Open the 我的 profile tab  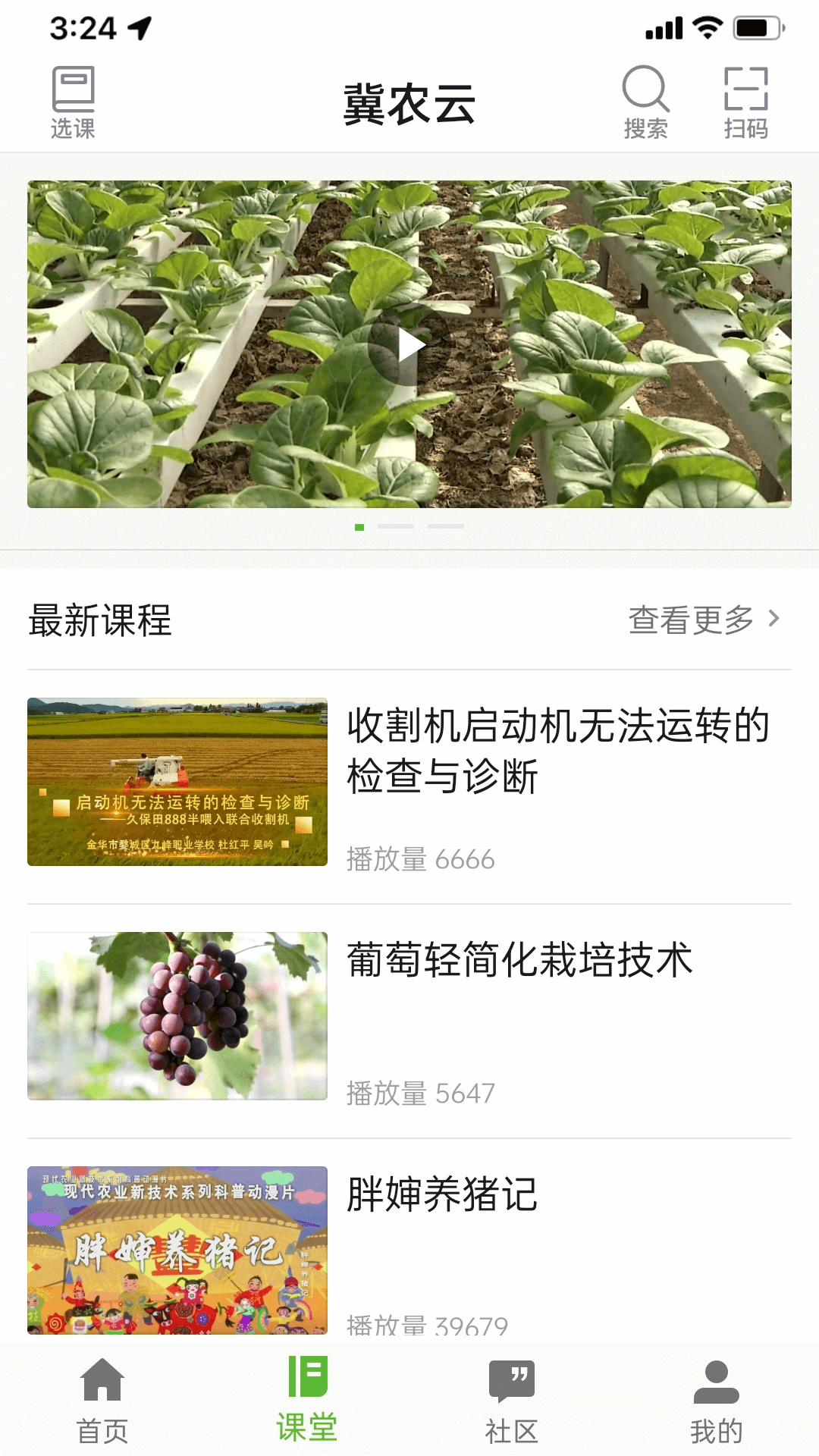[716, 1401]
